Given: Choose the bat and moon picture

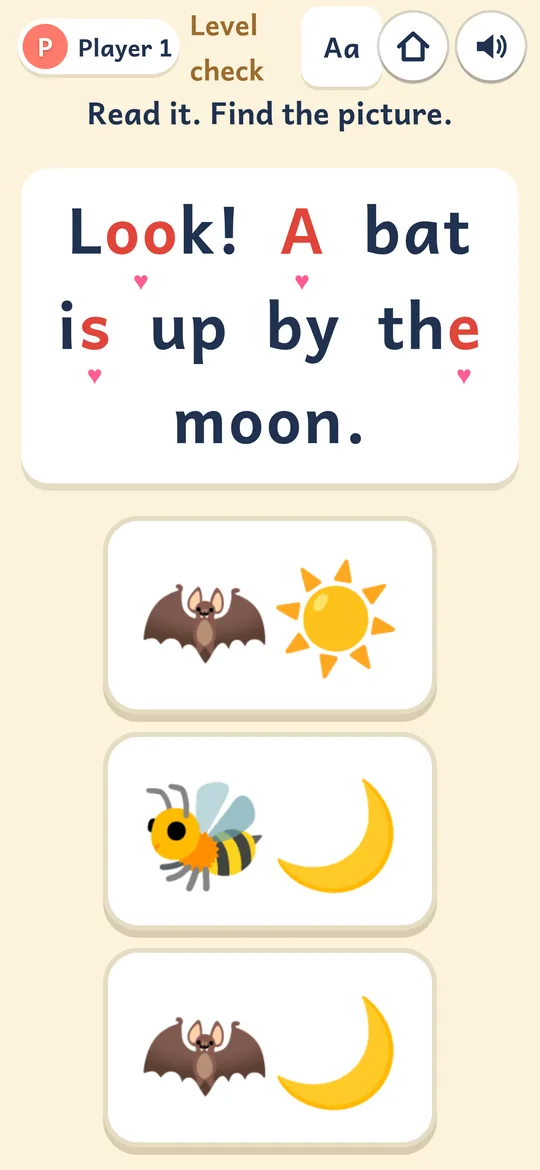Looking at the screenshot, I should point(270,1049).
